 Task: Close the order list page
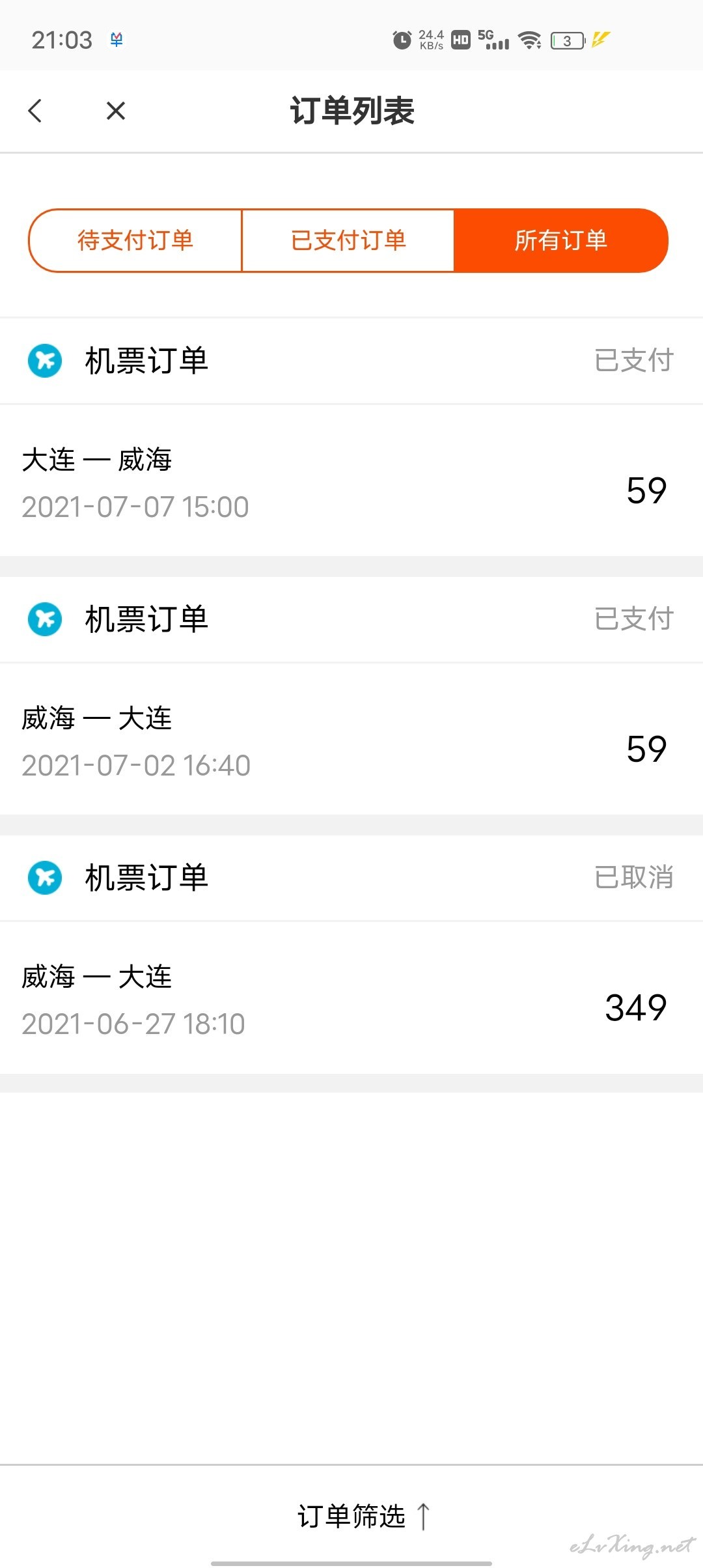coord(116,111)
